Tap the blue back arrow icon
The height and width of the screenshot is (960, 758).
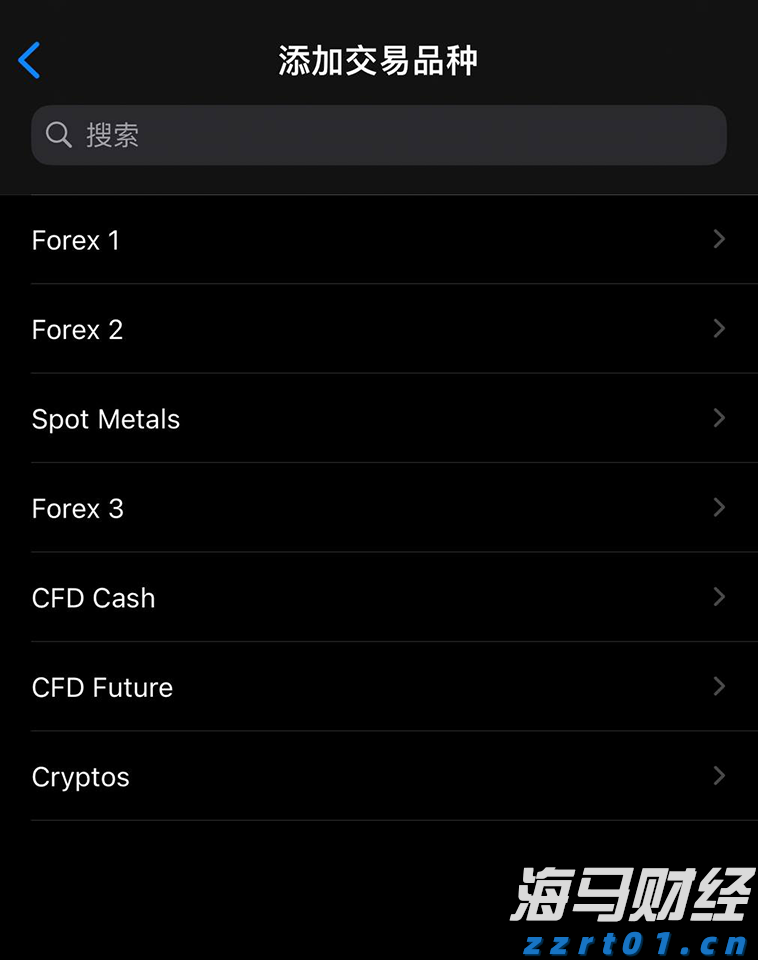(x=28, y=60)
